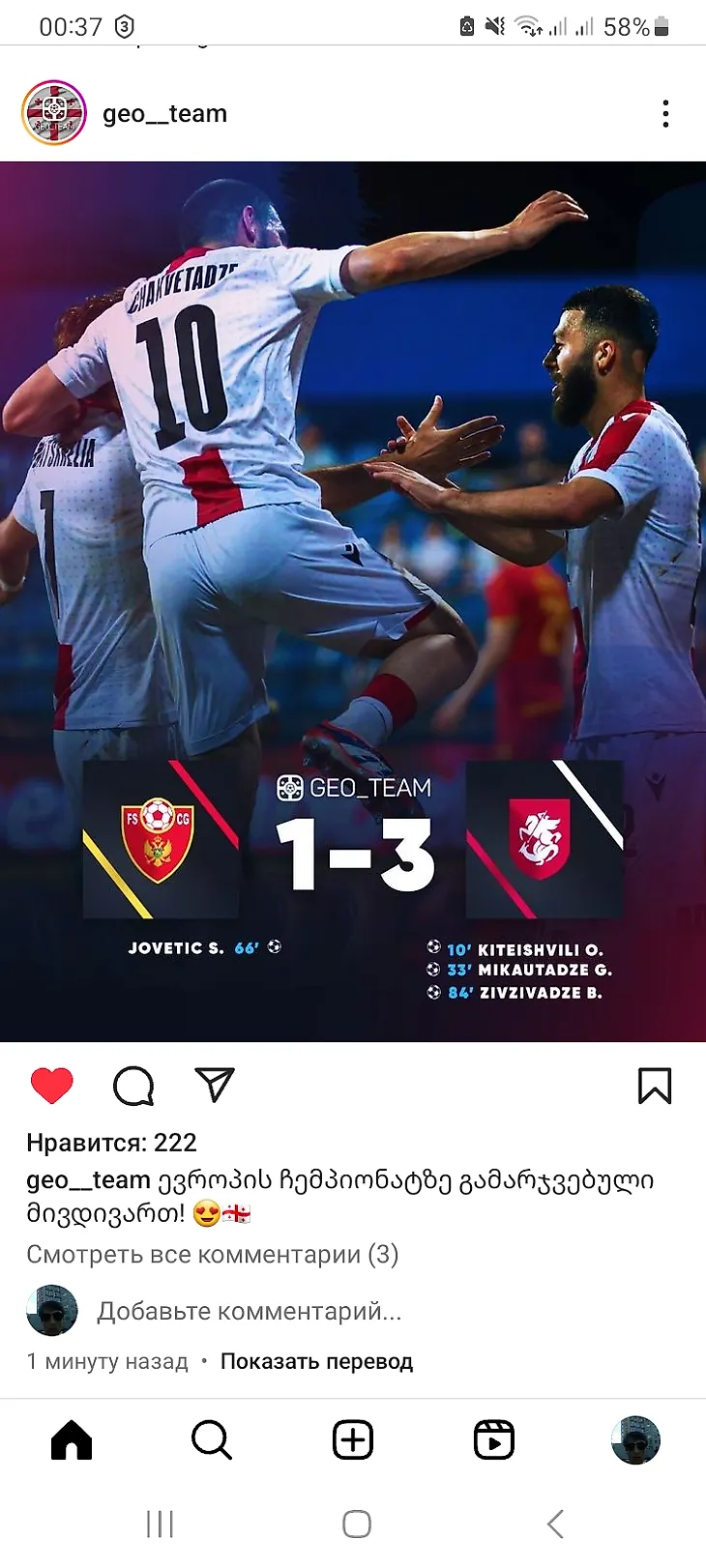Share the post with the paper plane icon
Viewport: 706px width, 1568px height.
[215, 1085]
